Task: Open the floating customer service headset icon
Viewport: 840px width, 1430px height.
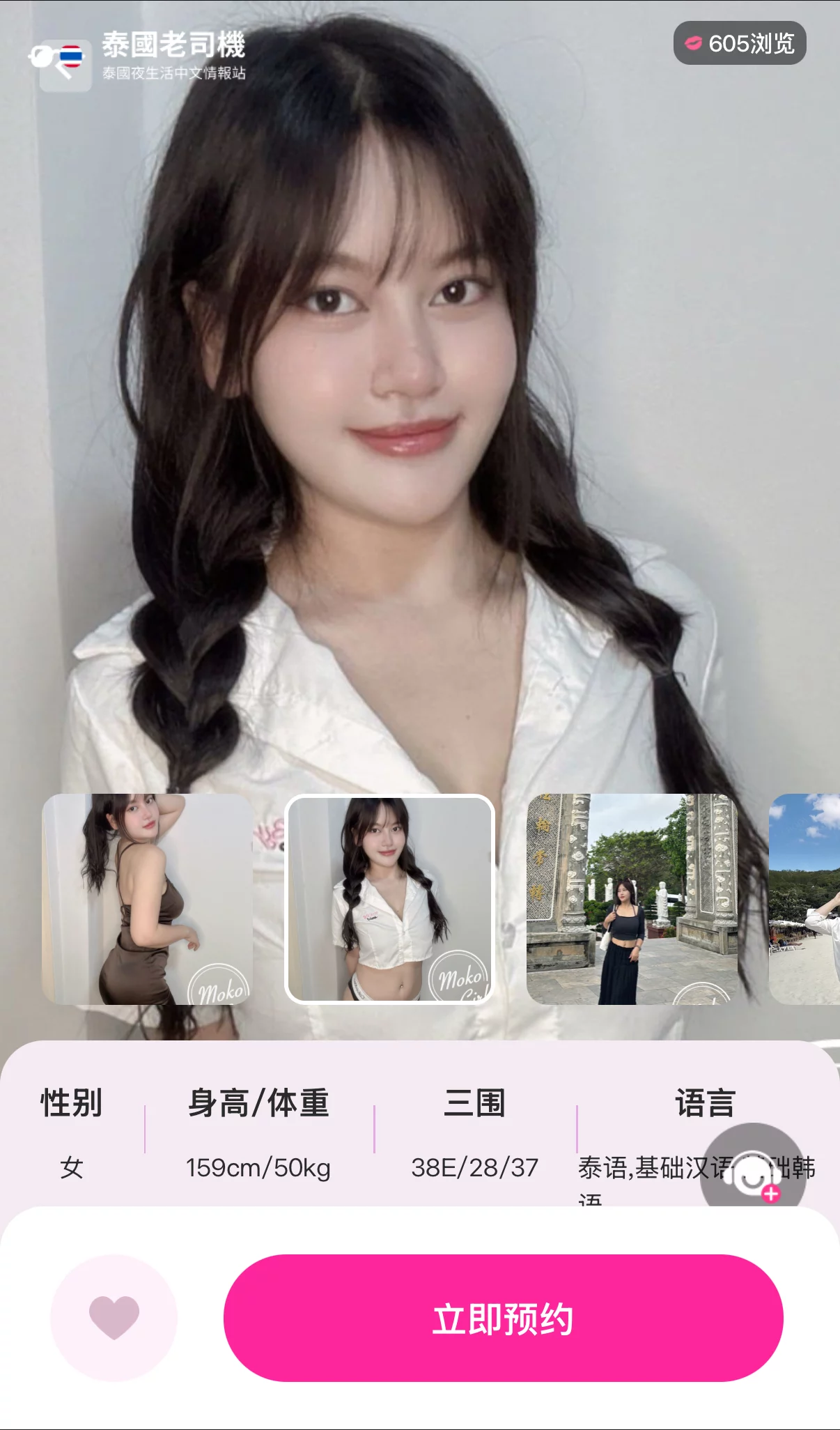Action: point(752,1171)
